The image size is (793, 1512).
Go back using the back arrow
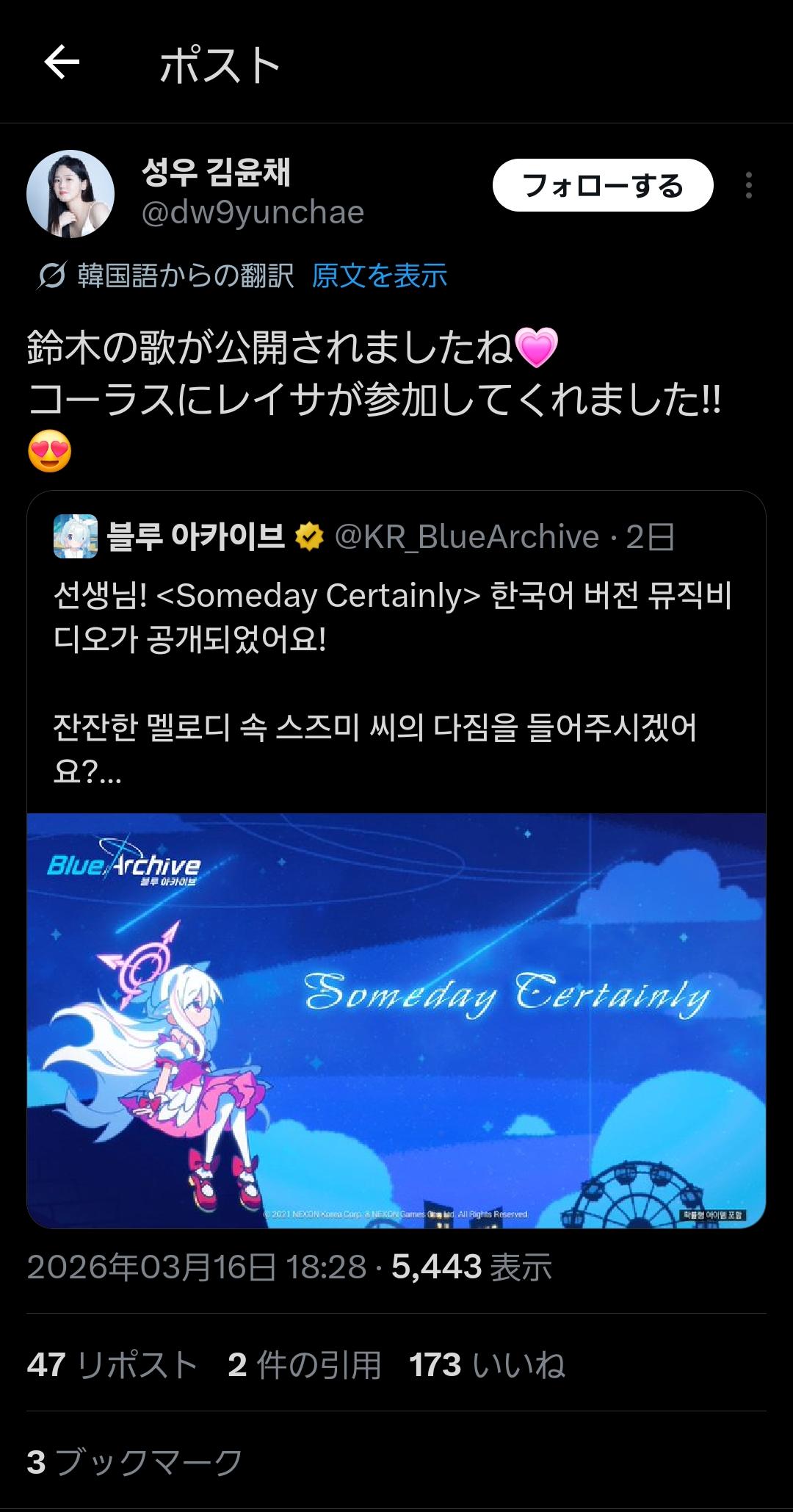62,62
